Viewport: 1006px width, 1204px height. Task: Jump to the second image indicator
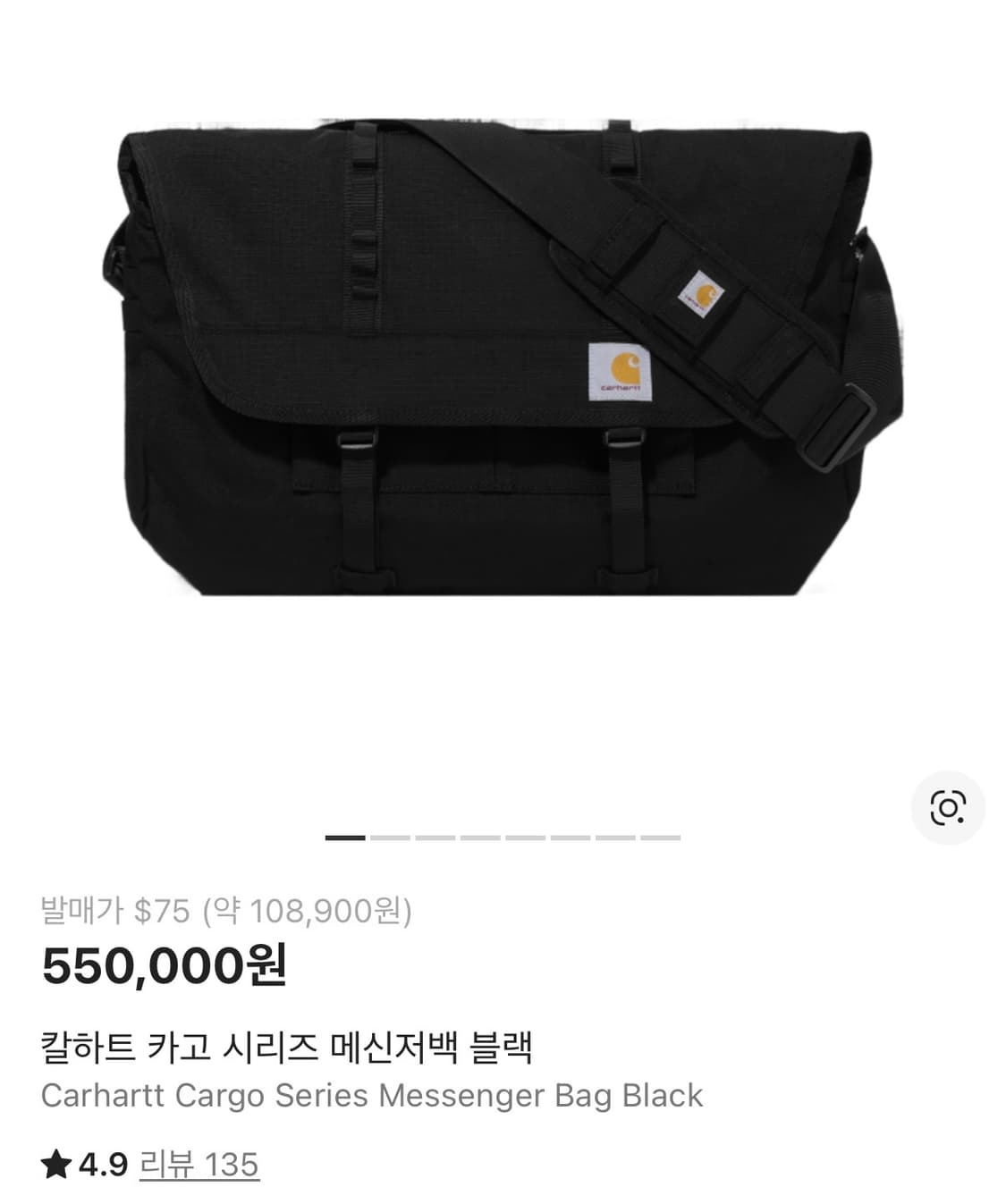click(x=389, y=838)
